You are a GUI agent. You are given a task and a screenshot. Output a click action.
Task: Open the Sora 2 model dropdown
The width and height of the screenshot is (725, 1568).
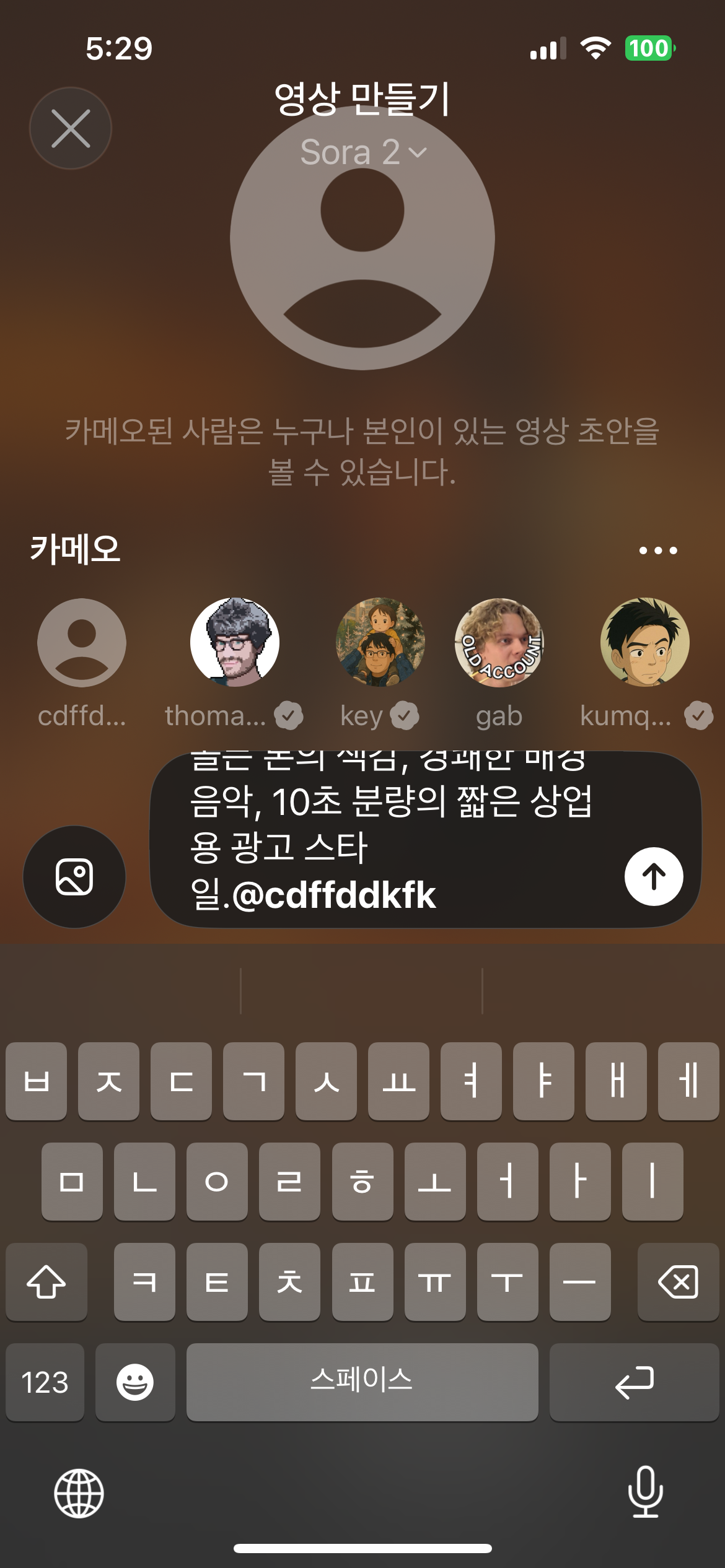point(363,152)
